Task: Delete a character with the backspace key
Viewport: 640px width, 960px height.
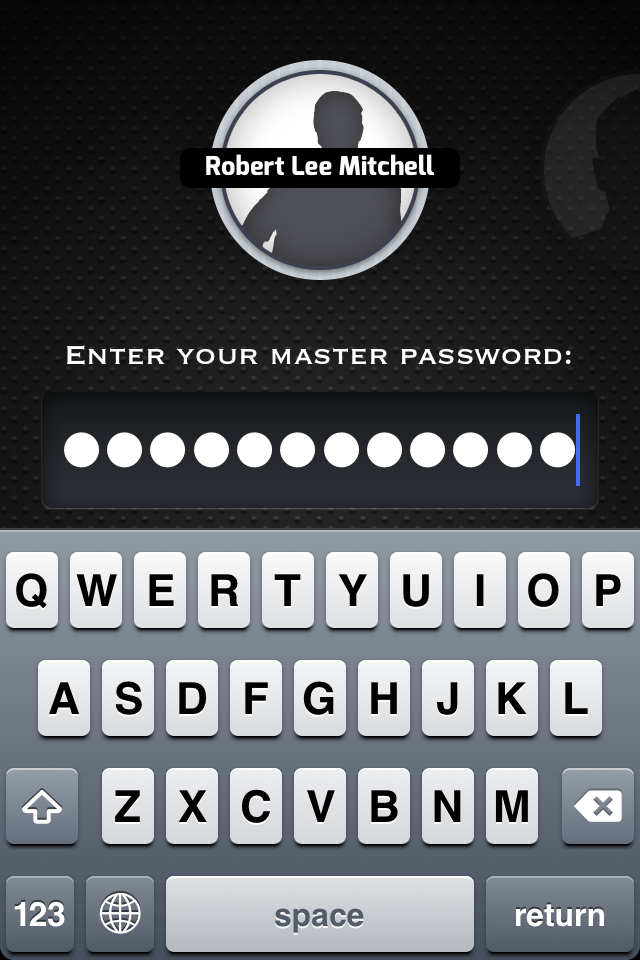Action: click(598, 807)
